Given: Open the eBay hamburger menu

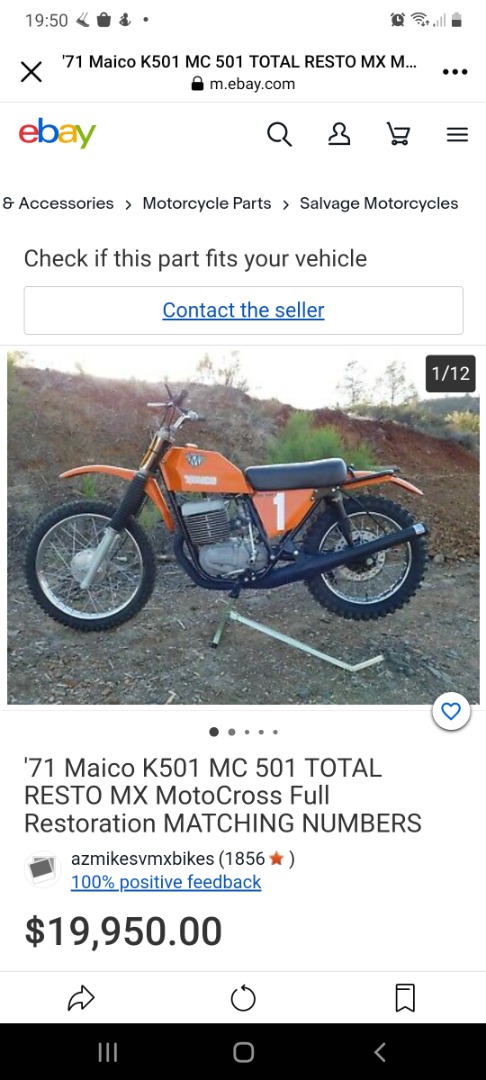Looking at the screenshot, I should (x=457, y=134).
